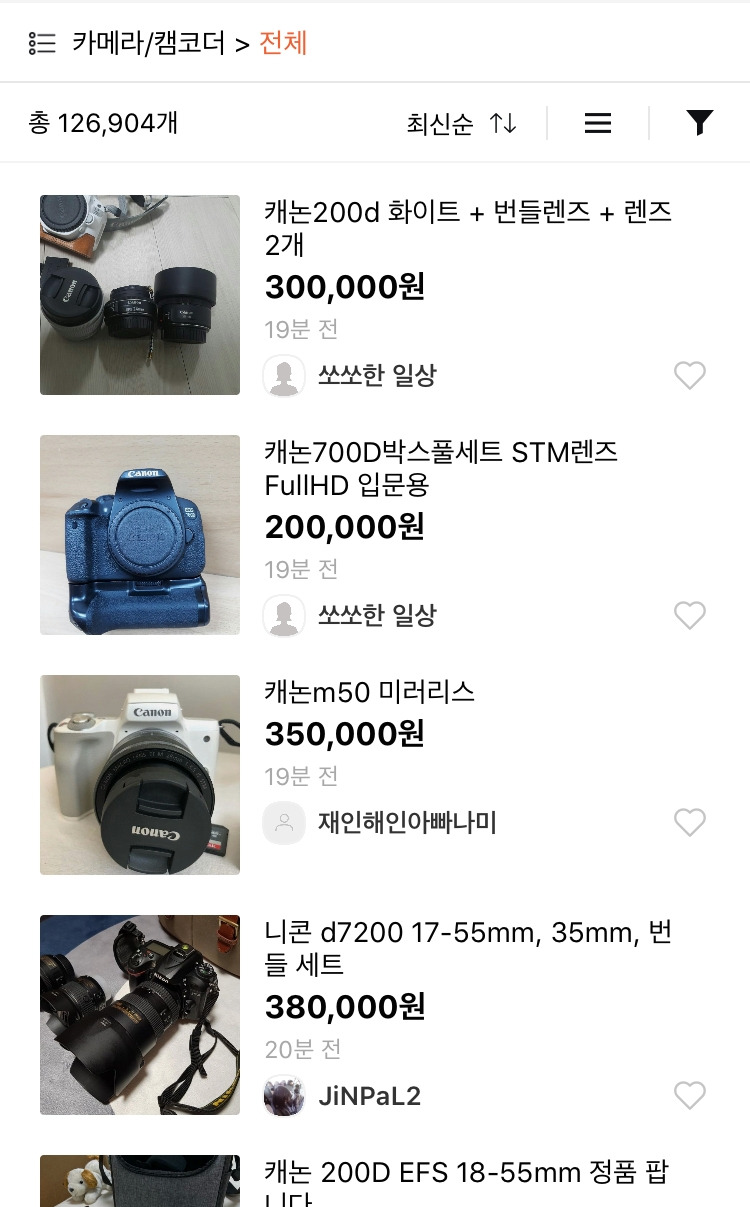
Task: View the 캐논700D박스풀세트 STM렌즈 listing
Action: pyautogui.click(x=441, y=468)
